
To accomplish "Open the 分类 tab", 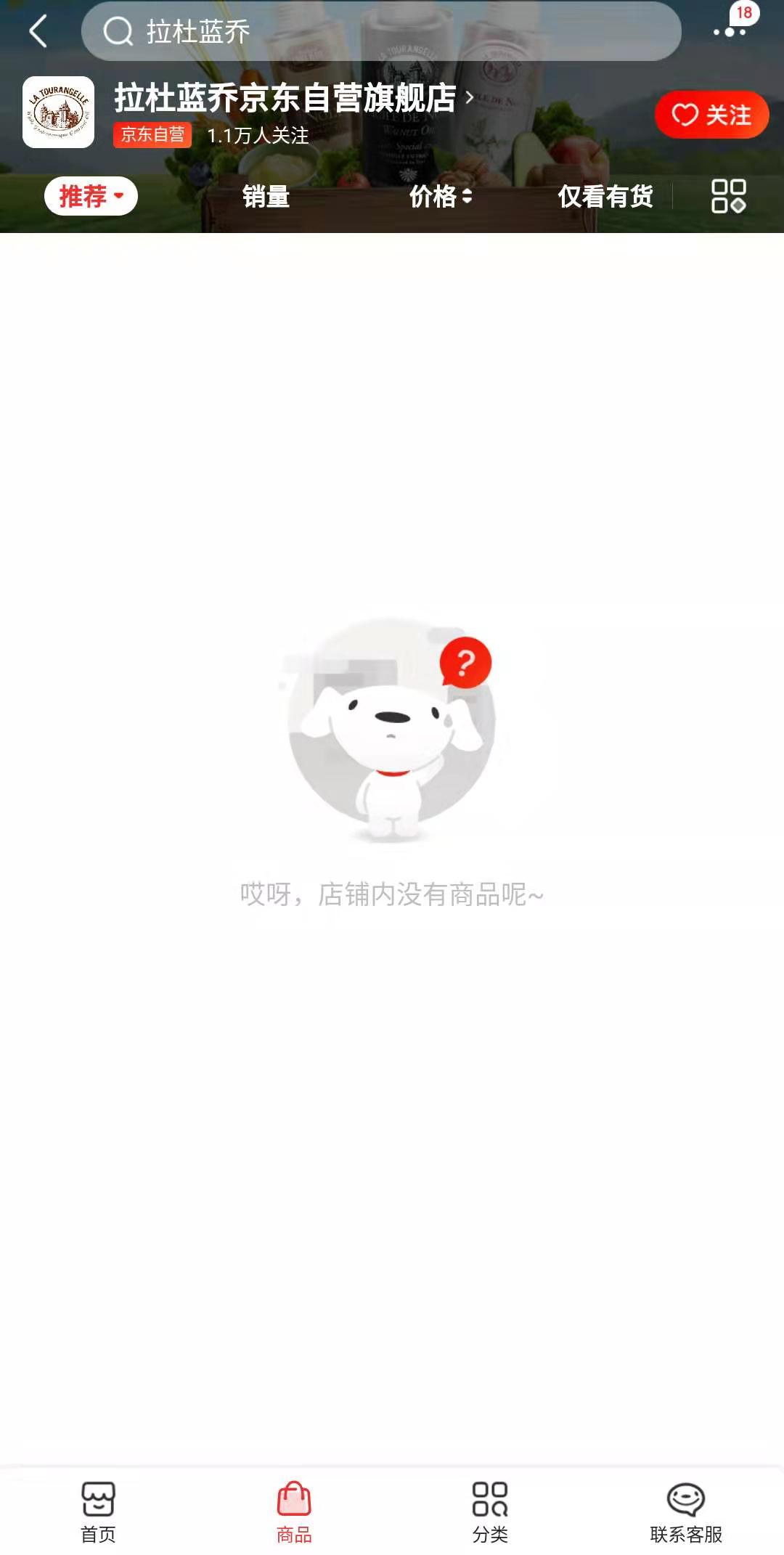I will [x=490, y=1512].
